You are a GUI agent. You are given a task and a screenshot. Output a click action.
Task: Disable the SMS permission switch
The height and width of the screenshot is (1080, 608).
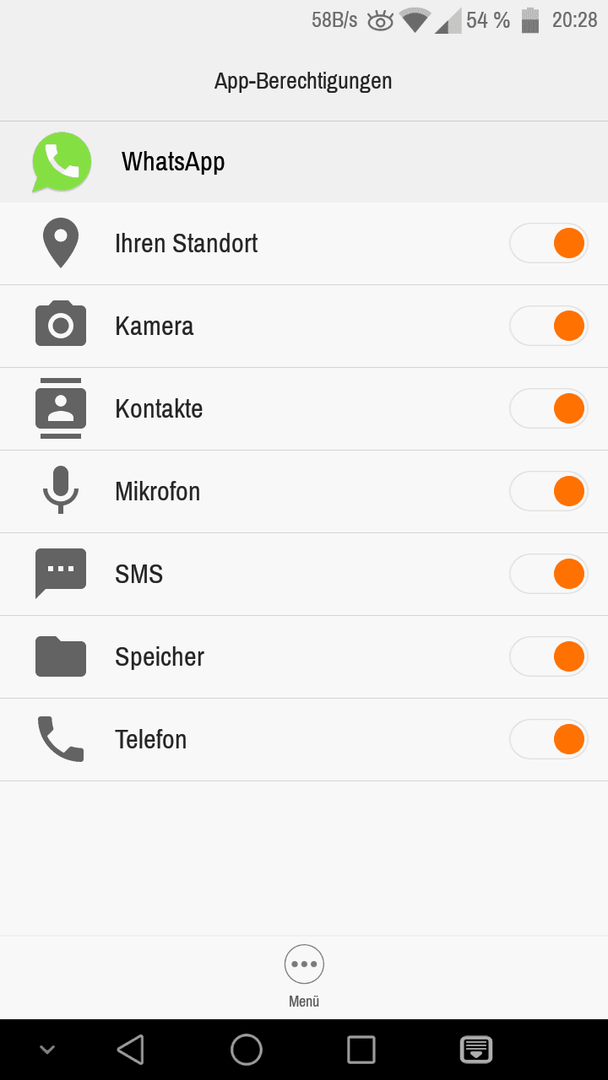coord(549,574)
